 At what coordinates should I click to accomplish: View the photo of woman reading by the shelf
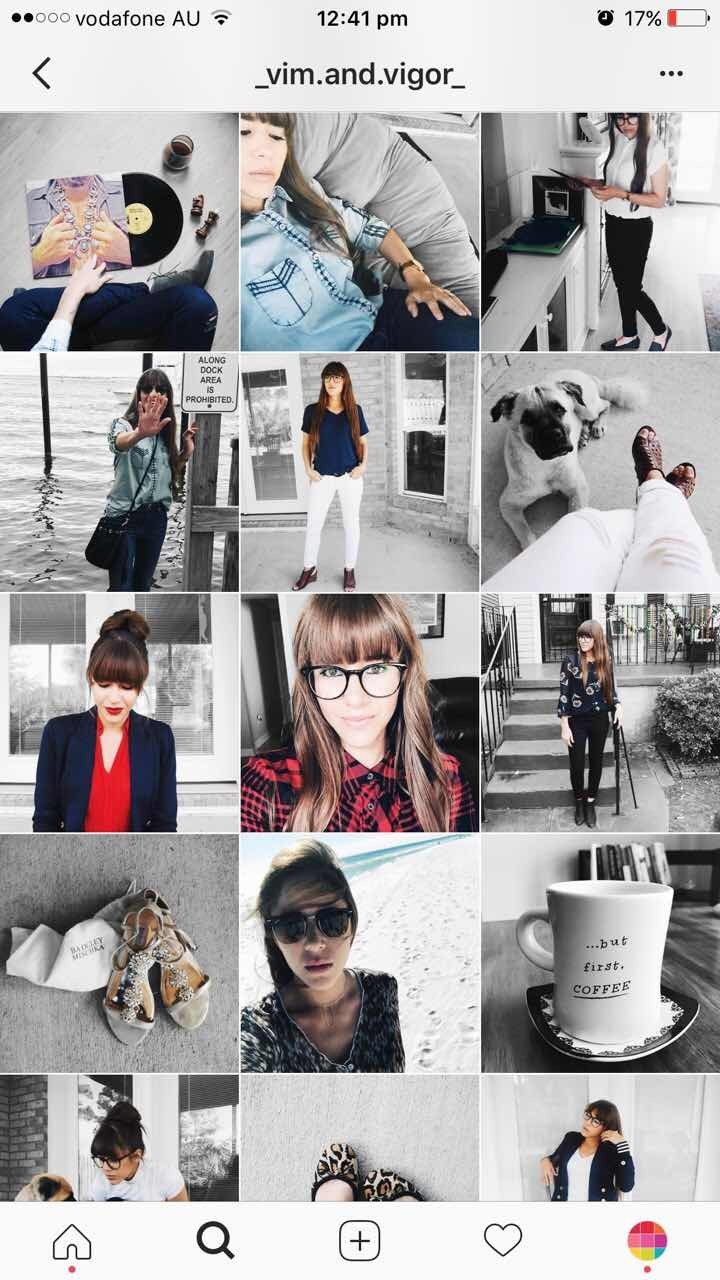coord(600,231)
